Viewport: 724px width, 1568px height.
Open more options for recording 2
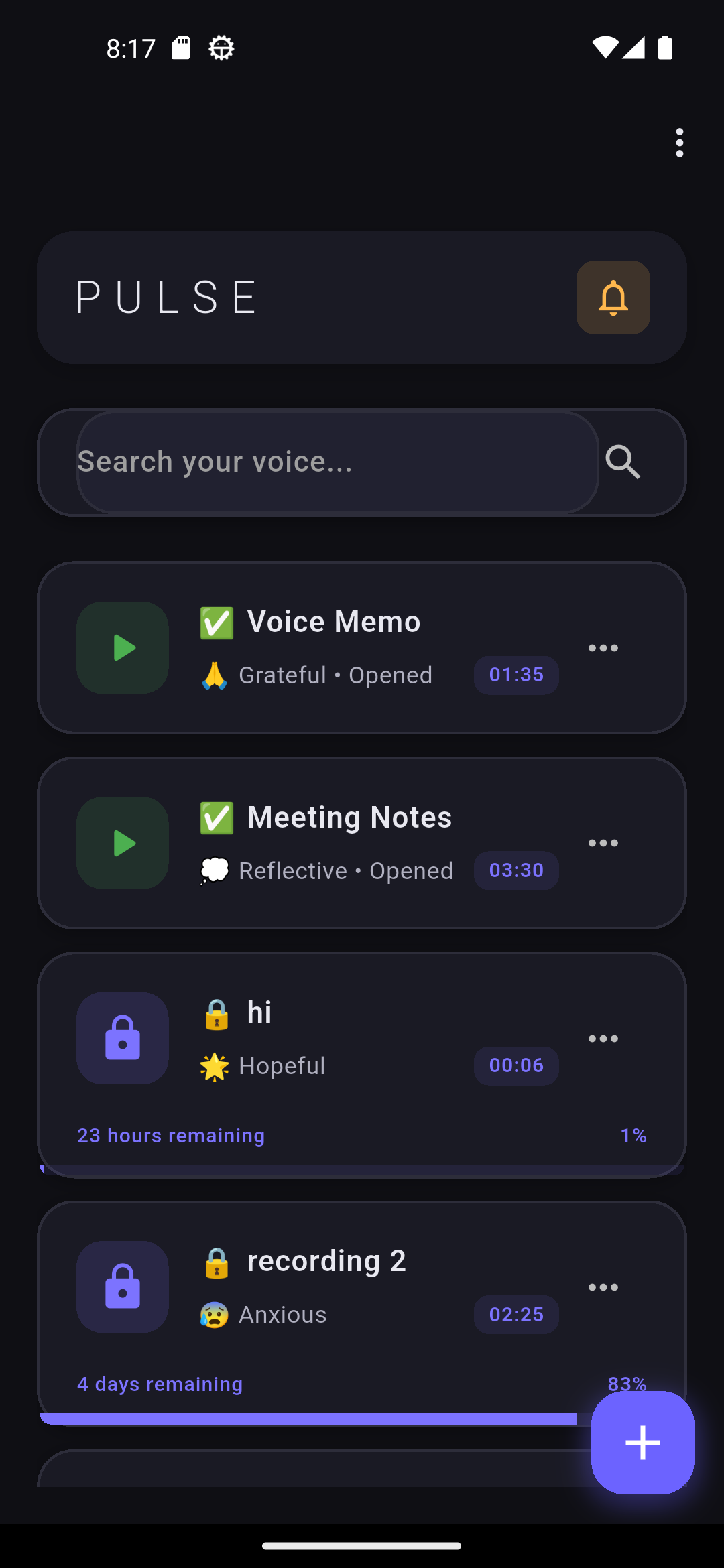point(603,1287)
